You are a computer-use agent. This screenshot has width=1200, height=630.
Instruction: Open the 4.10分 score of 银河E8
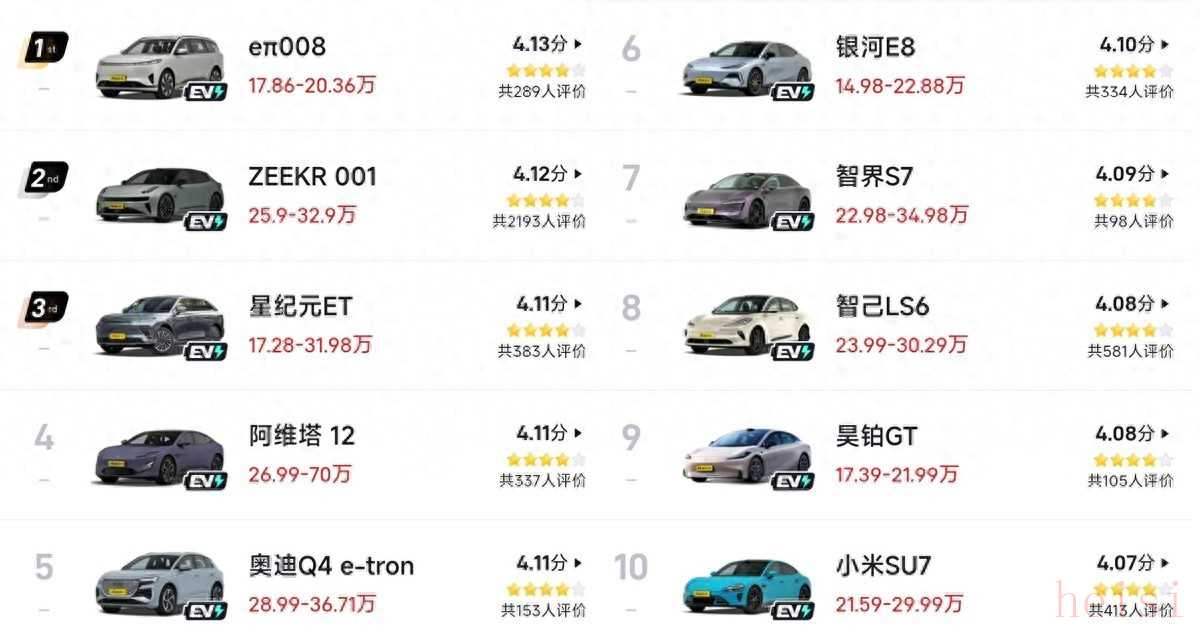click(1133, 44)
